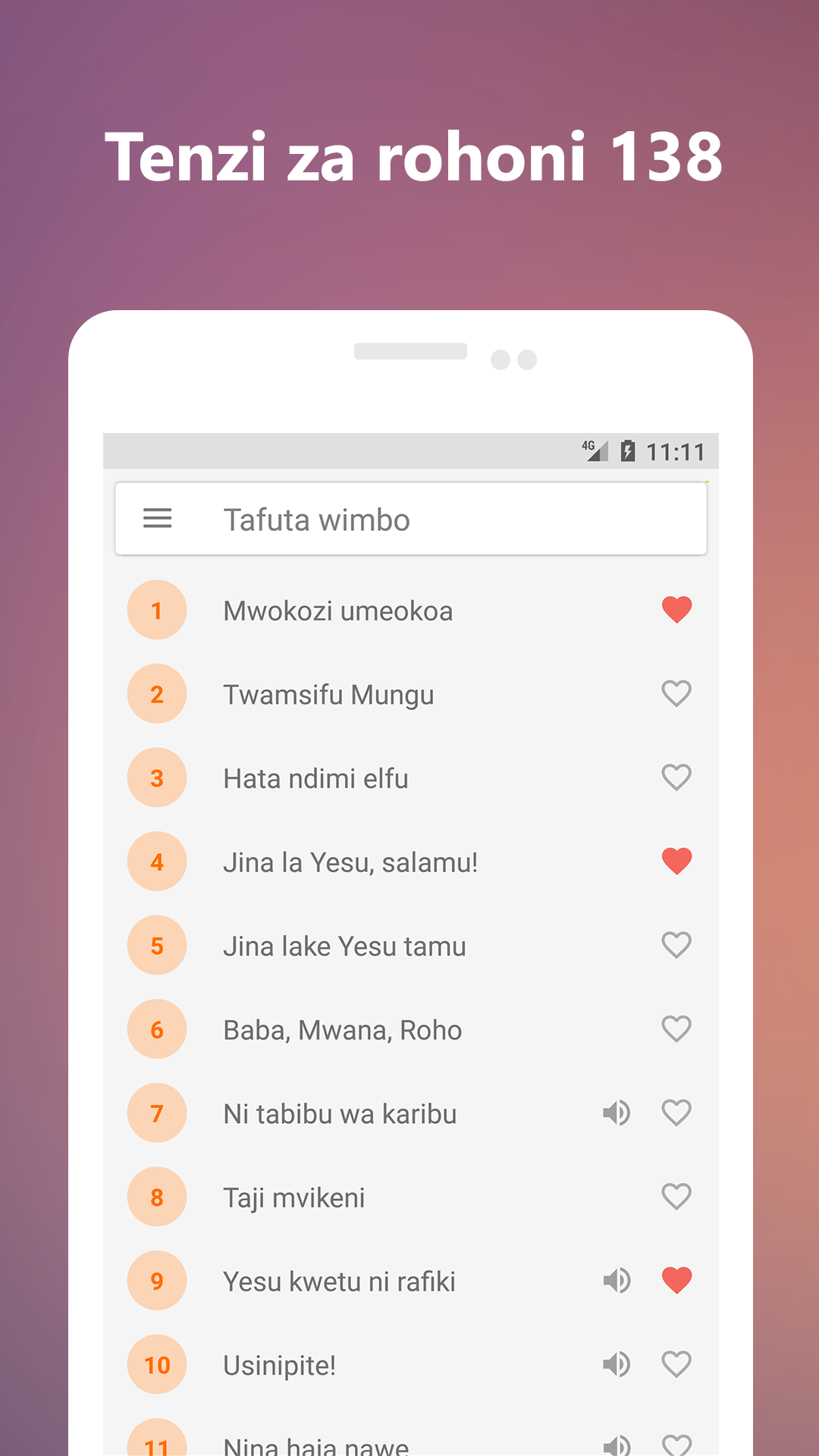Tap the number badge for hymn 8
The width and height of the screenshot is (819, 1456).
pos(157,1197)
